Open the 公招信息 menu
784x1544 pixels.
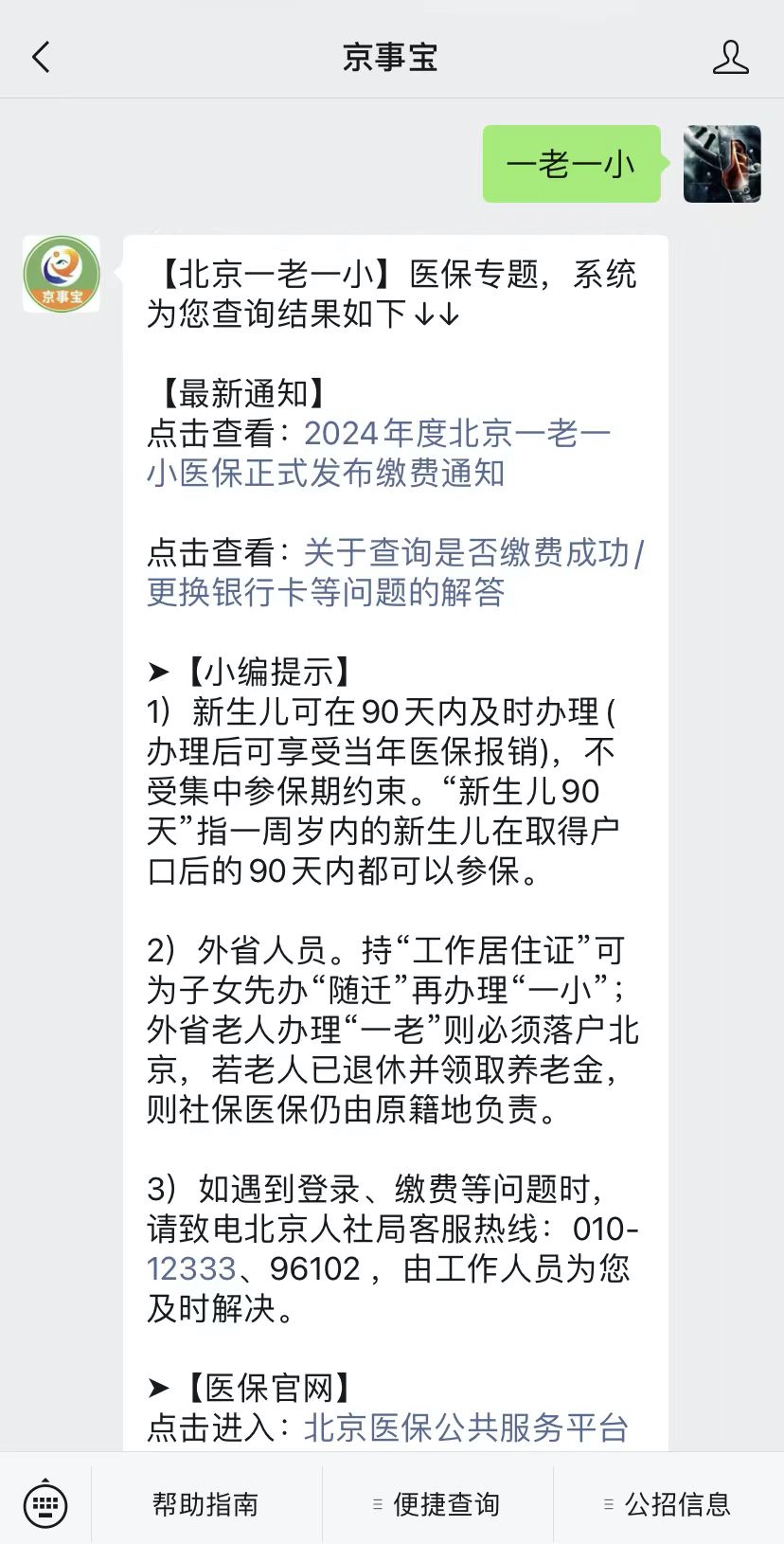click(x=668, y=1504)
